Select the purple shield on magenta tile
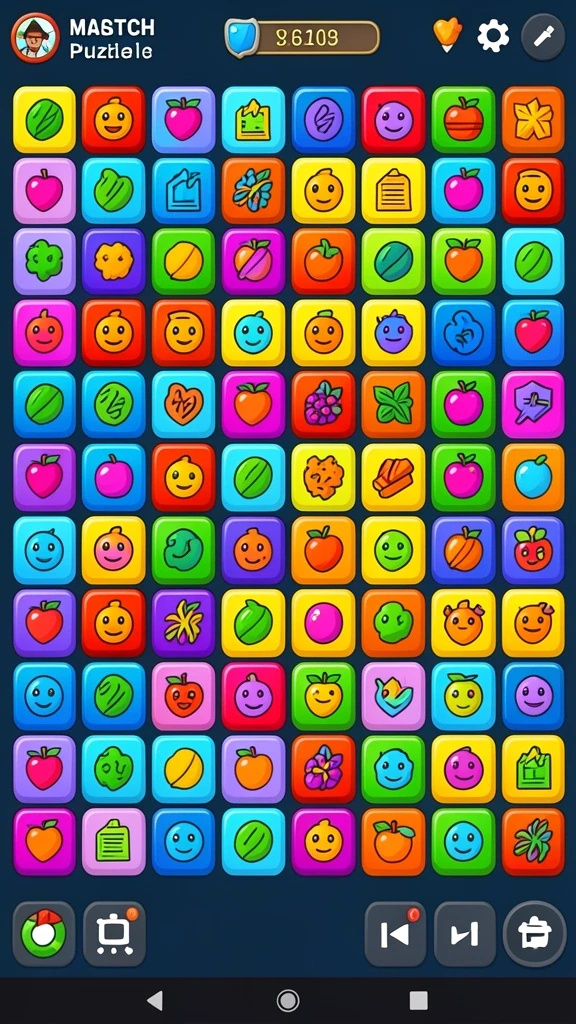This screenshot has width=576, height=1024. (x=534, y=404)
